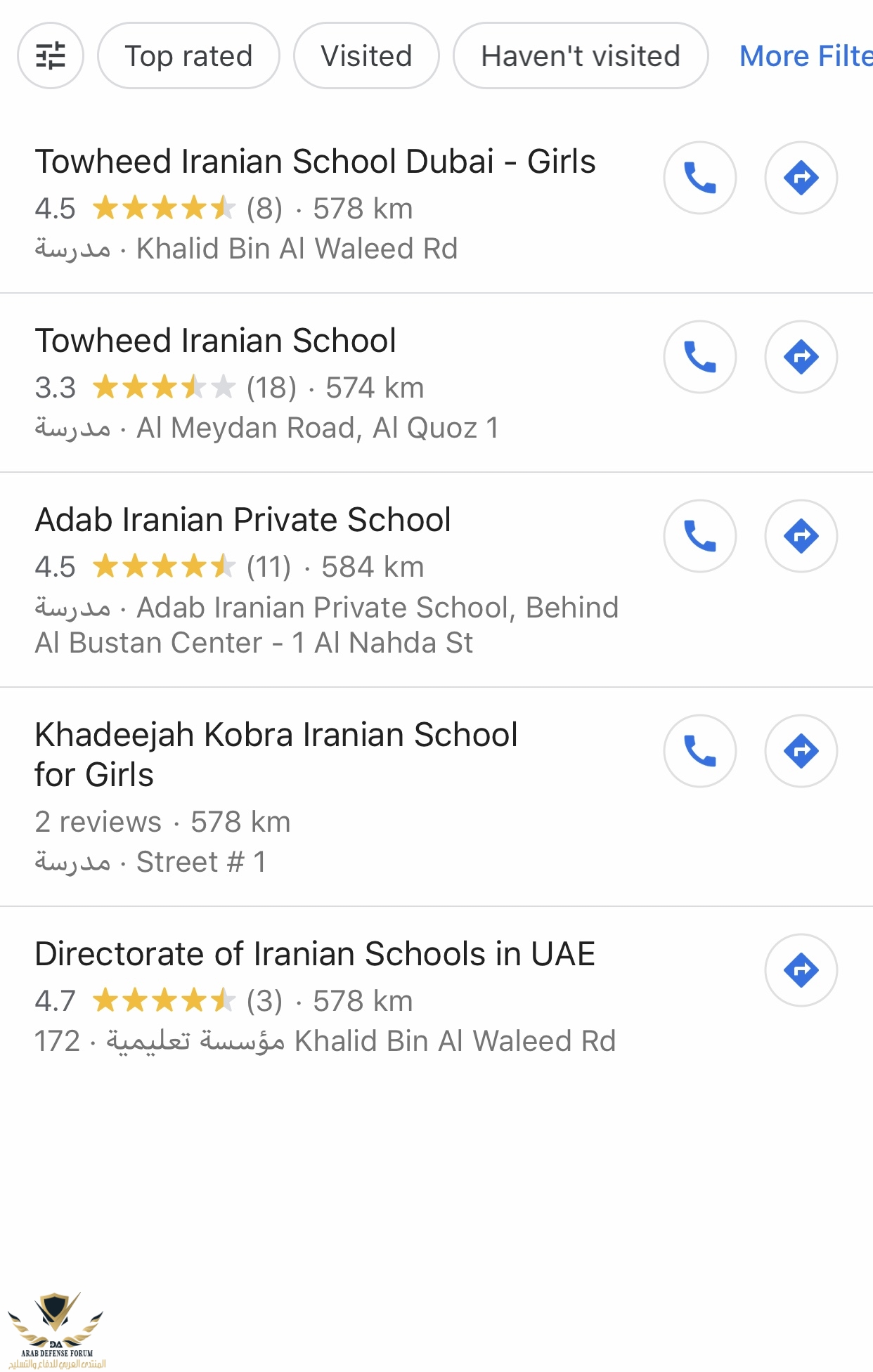The height and width of the screenshot is (1372, 873).
Task: Get directions to Towheed Iranian School Dubai - Girls
Action: point(801,178)
